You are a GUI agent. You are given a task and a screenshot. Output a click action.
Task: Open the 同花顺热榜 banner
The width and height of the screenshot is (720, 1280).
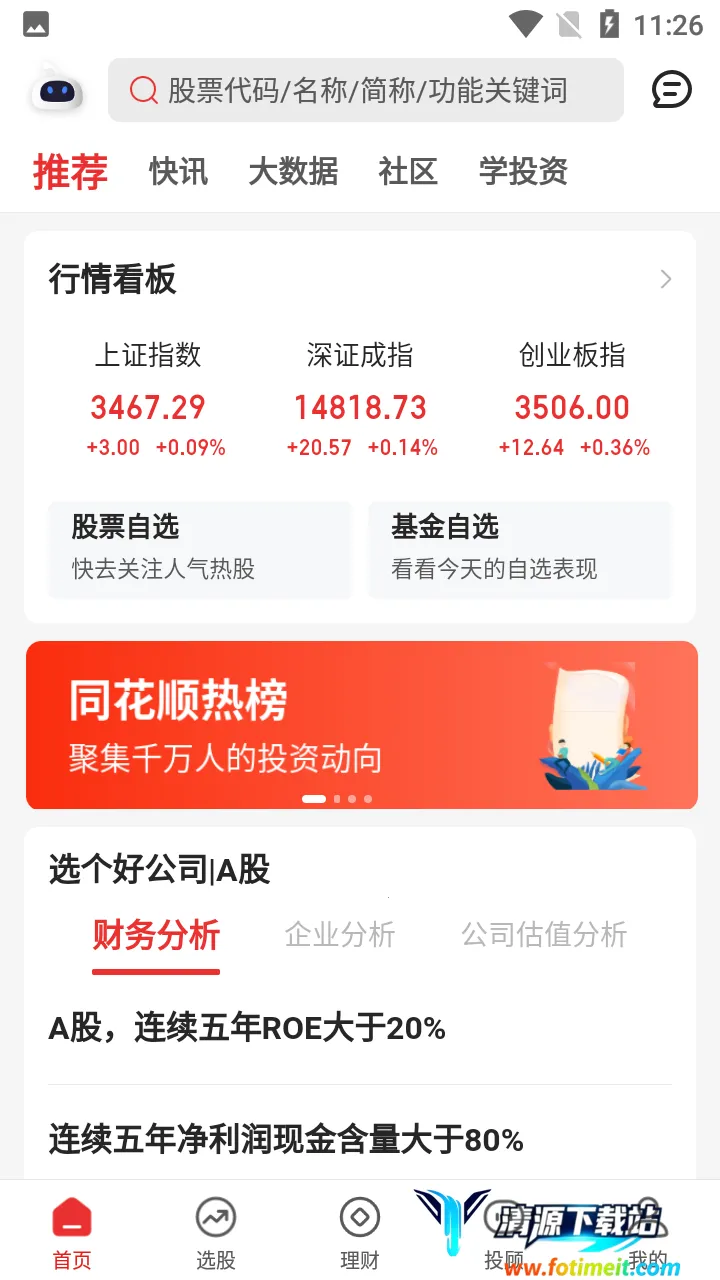[361, 724]
